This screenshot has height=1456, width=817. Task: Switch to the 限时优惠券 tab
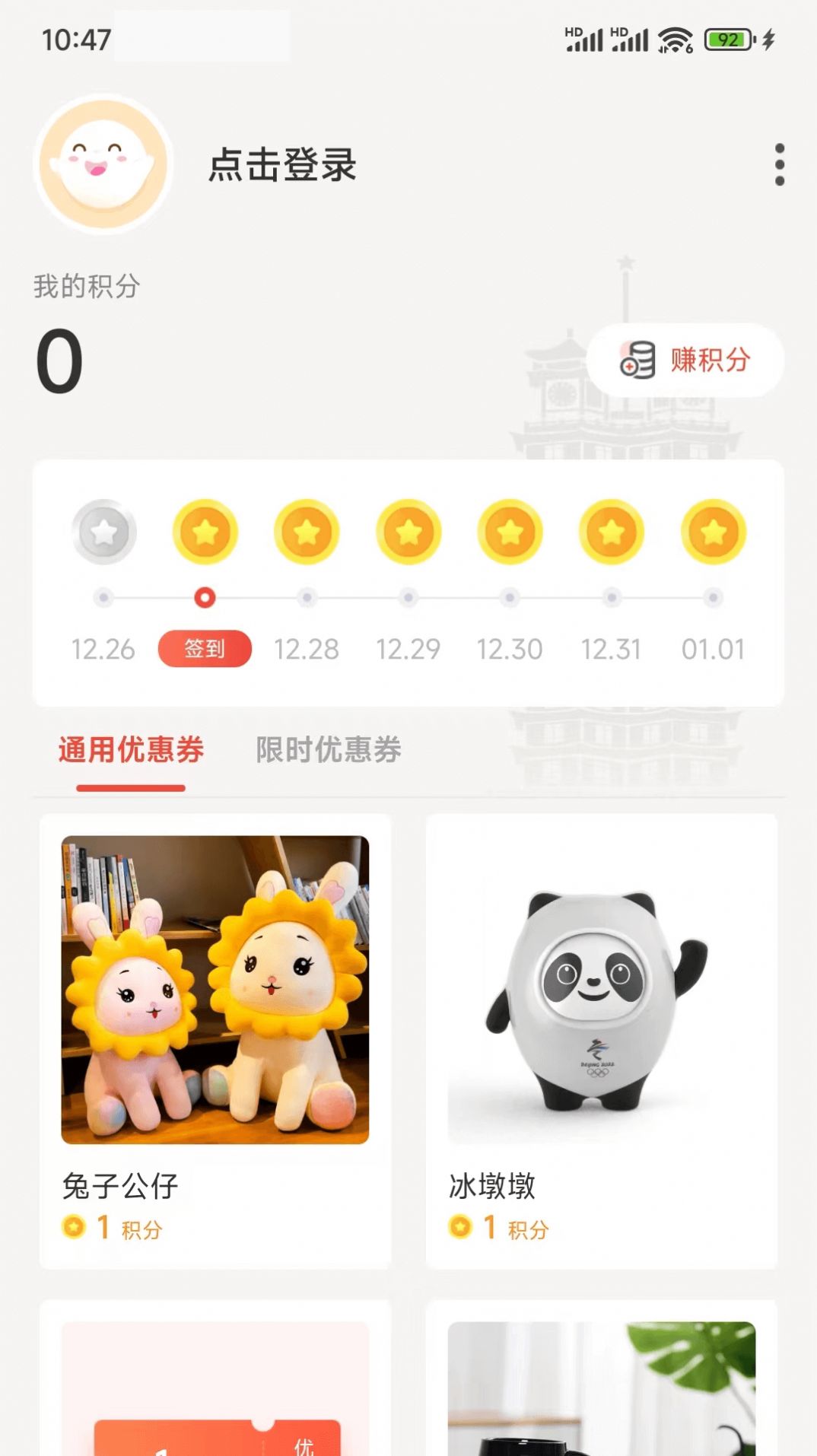coord(327,750)
